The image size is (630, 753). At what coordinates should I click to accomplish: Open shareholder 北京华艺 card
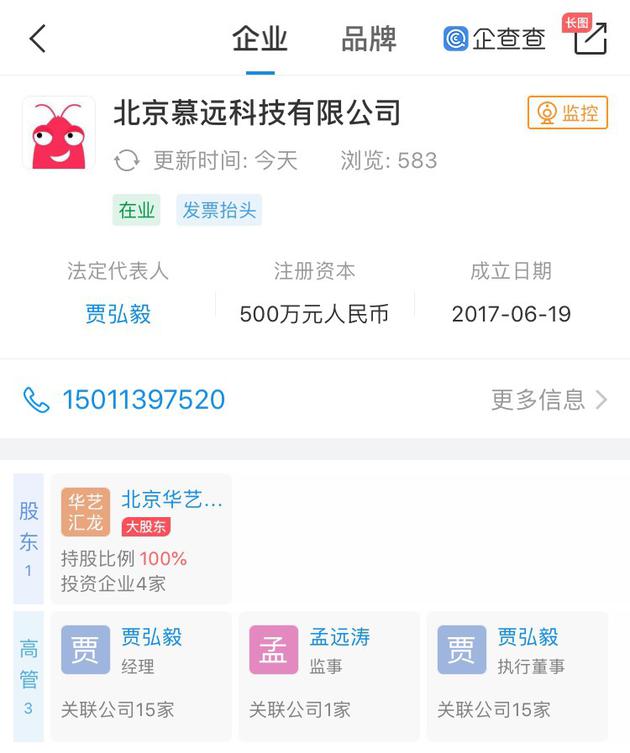(x=141, y=539)
